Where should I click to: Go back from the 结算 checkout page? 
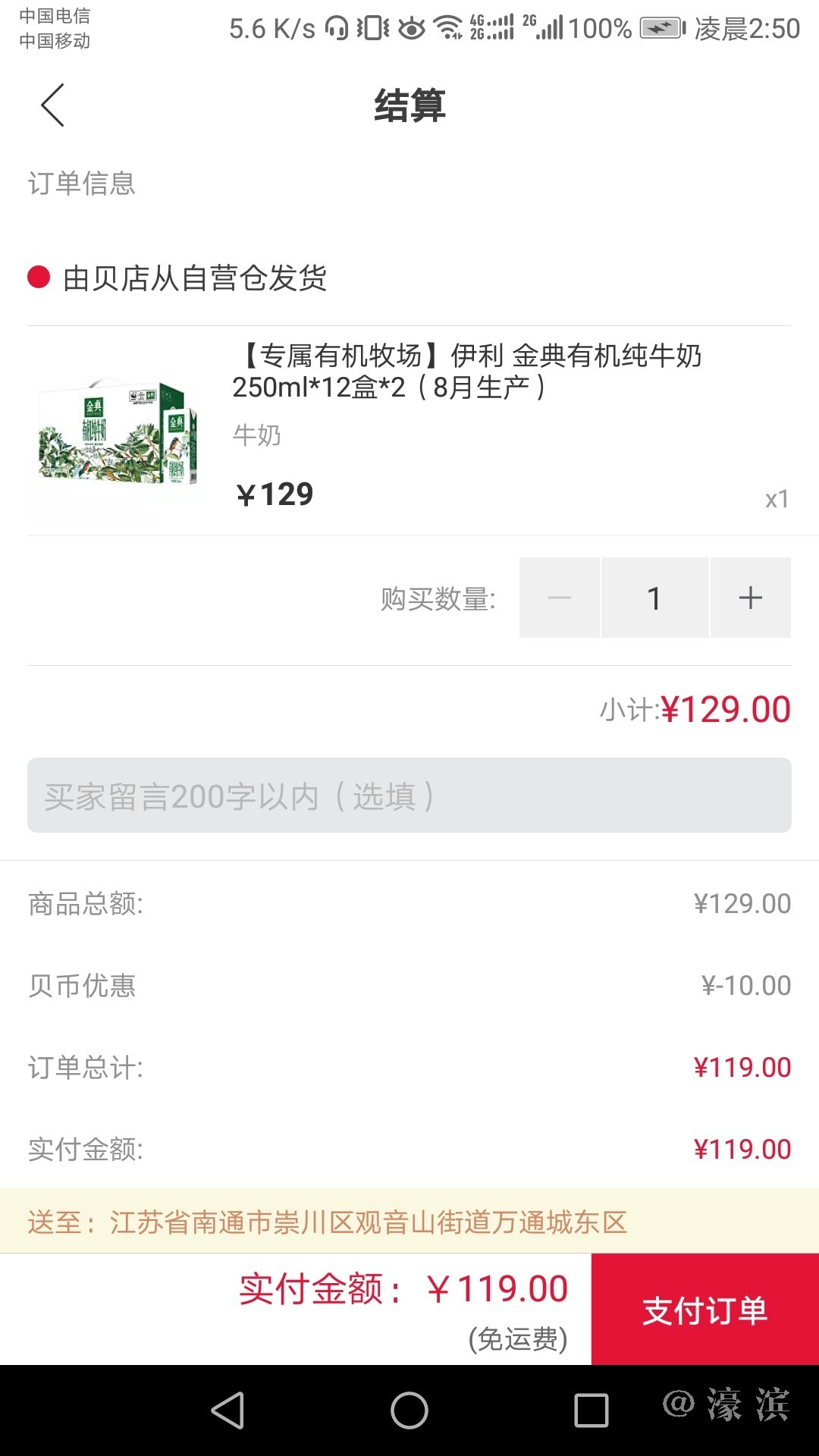52,105
